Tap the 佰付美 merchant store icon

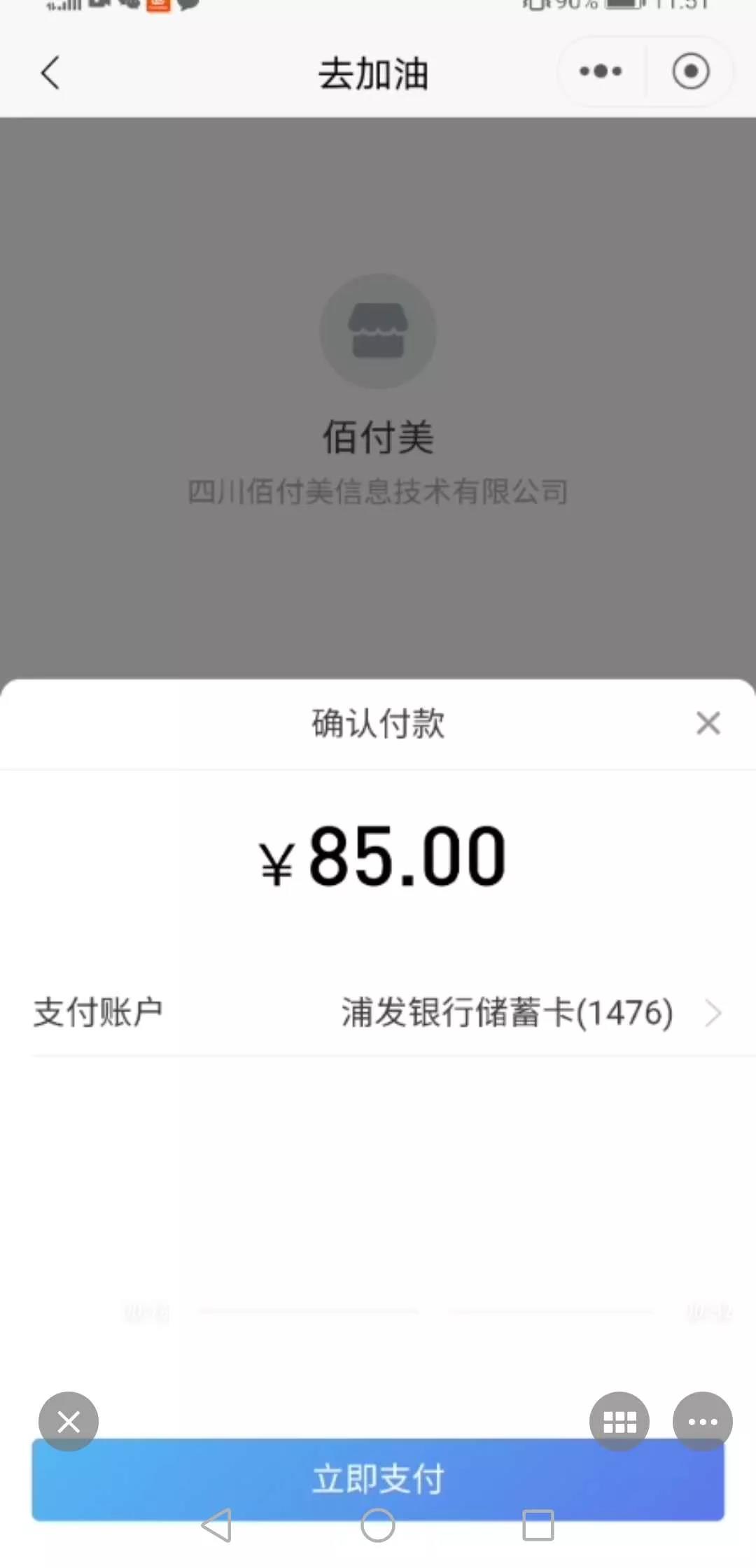[x=377, y=330]
